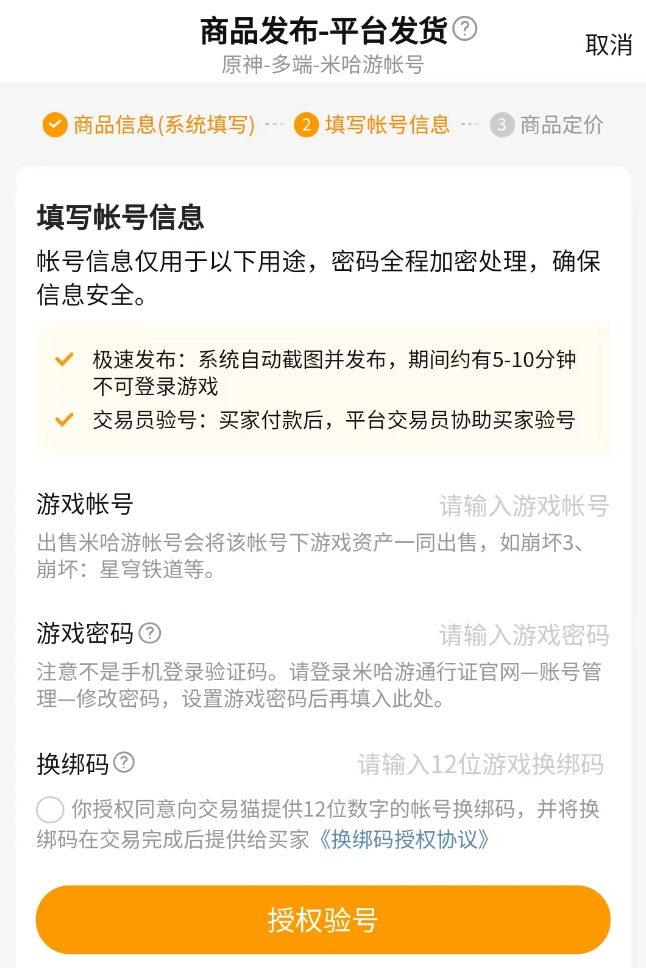Screen dimensions: 646x968
Task: Open help icon next to 换绑码
Action: pos(124,763)
